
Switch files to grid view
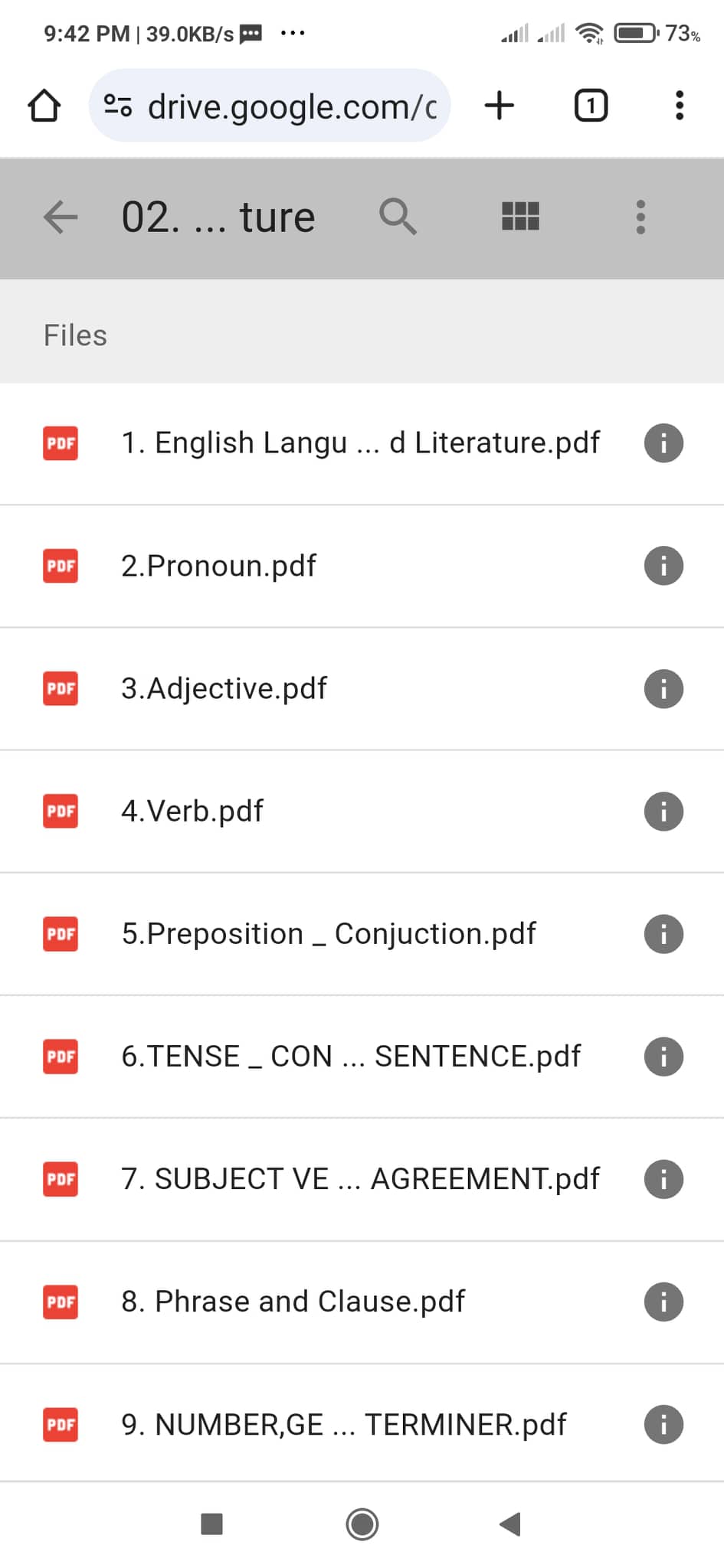click(x=520, y=217)
